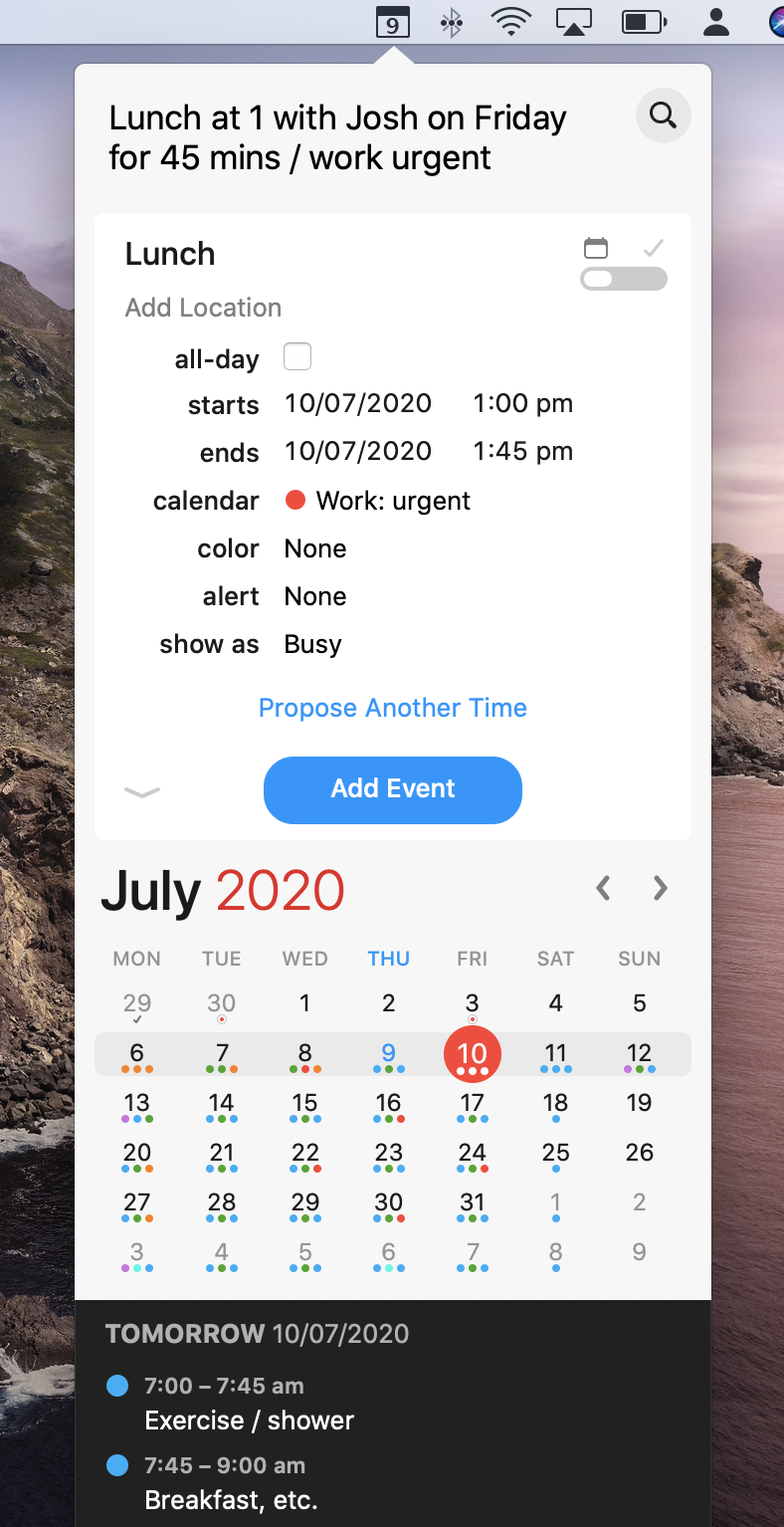Screen dimensions: 784x1527
Task: Select July 17 on the mini calendar
Action: click(472, 1103)
